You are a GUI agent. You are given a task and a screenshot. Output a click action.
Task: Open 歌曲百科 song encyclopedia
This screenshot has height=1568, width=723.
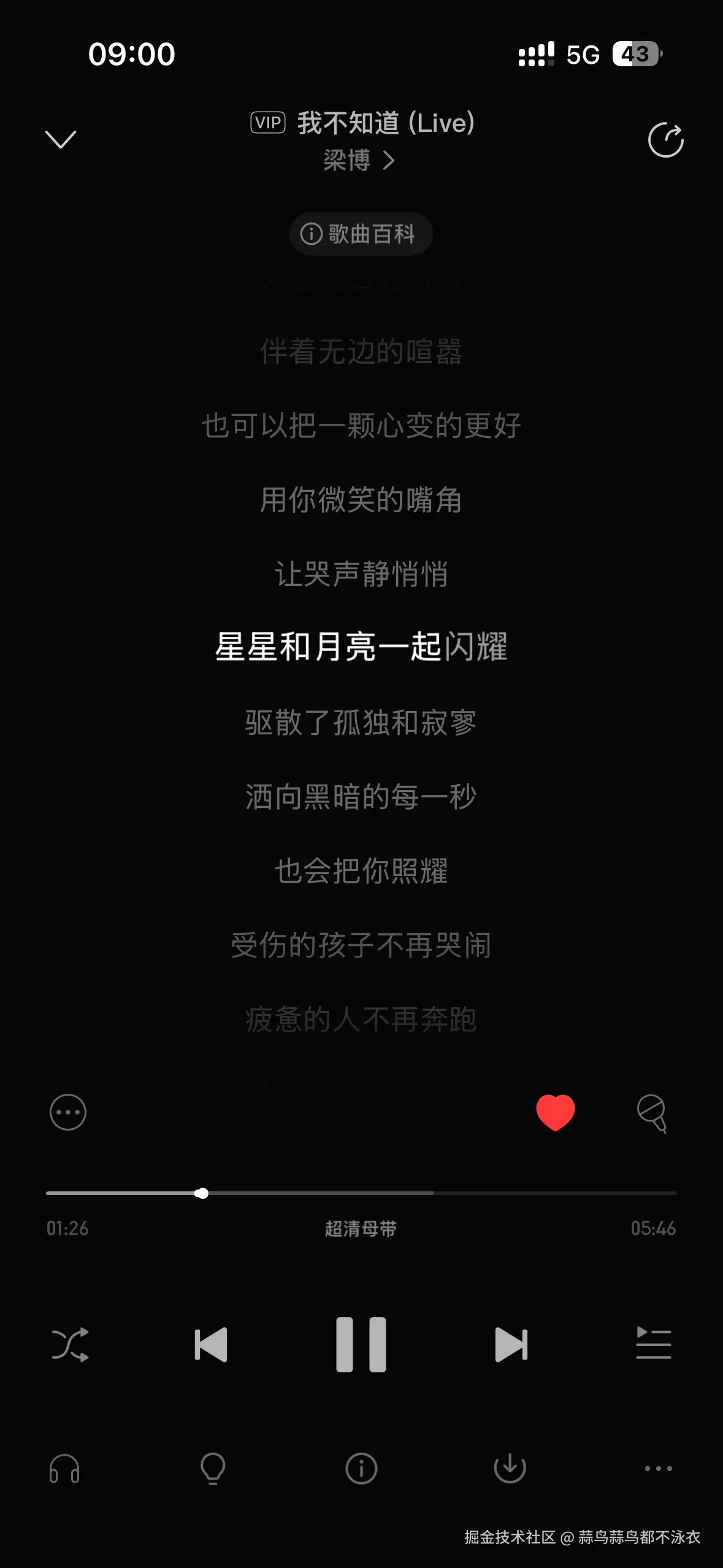[x=360, y=233]
